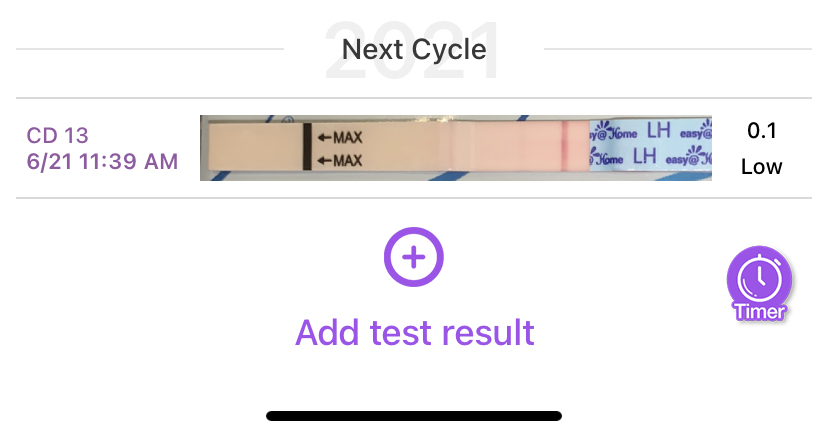Screen dimensions: 828x437
Task: Open the CD 13 test result row
Action: [102, 148]
